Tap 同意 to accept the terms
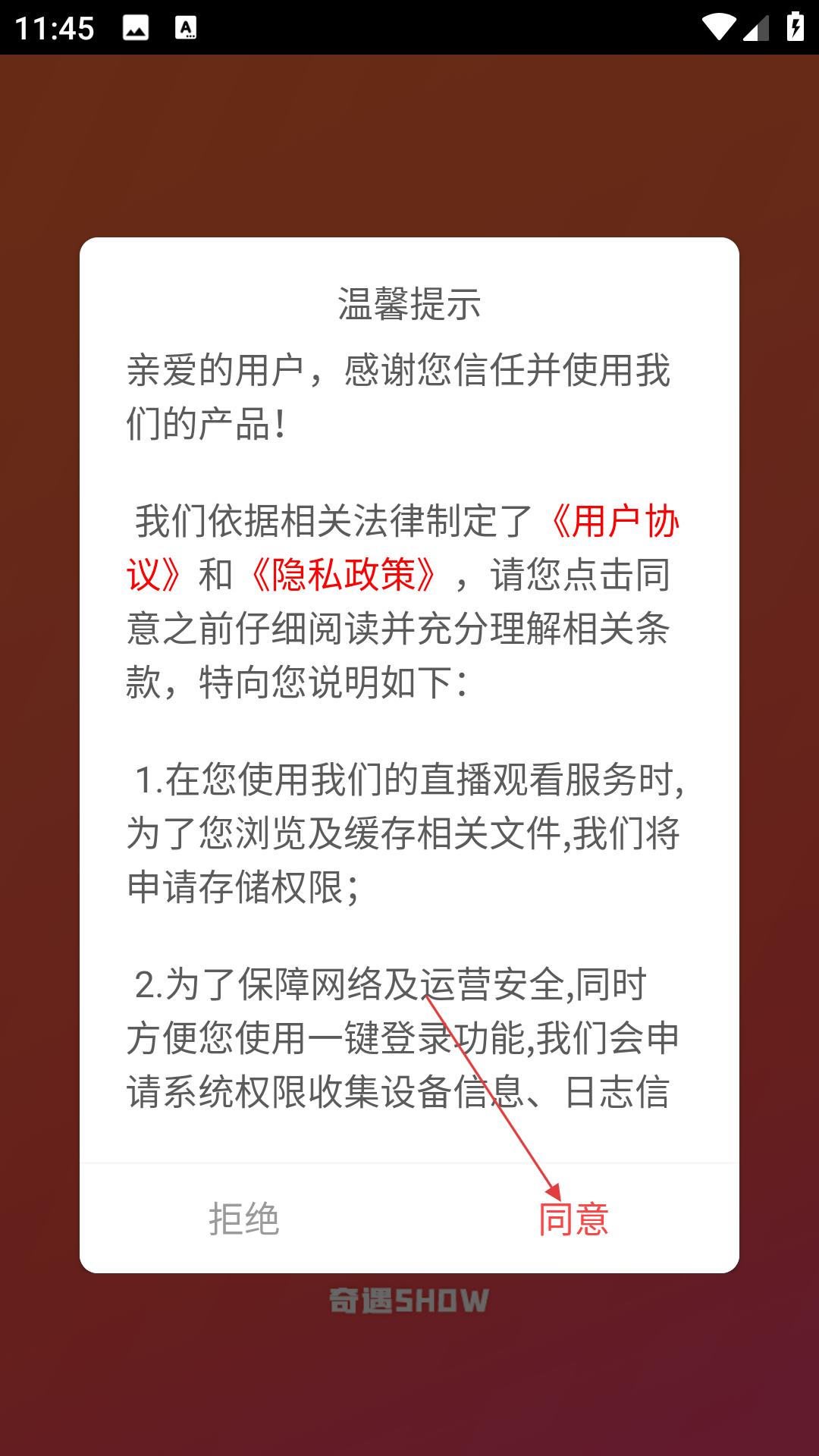This screenshot has height=1456, width=819. pos(573,1219)
